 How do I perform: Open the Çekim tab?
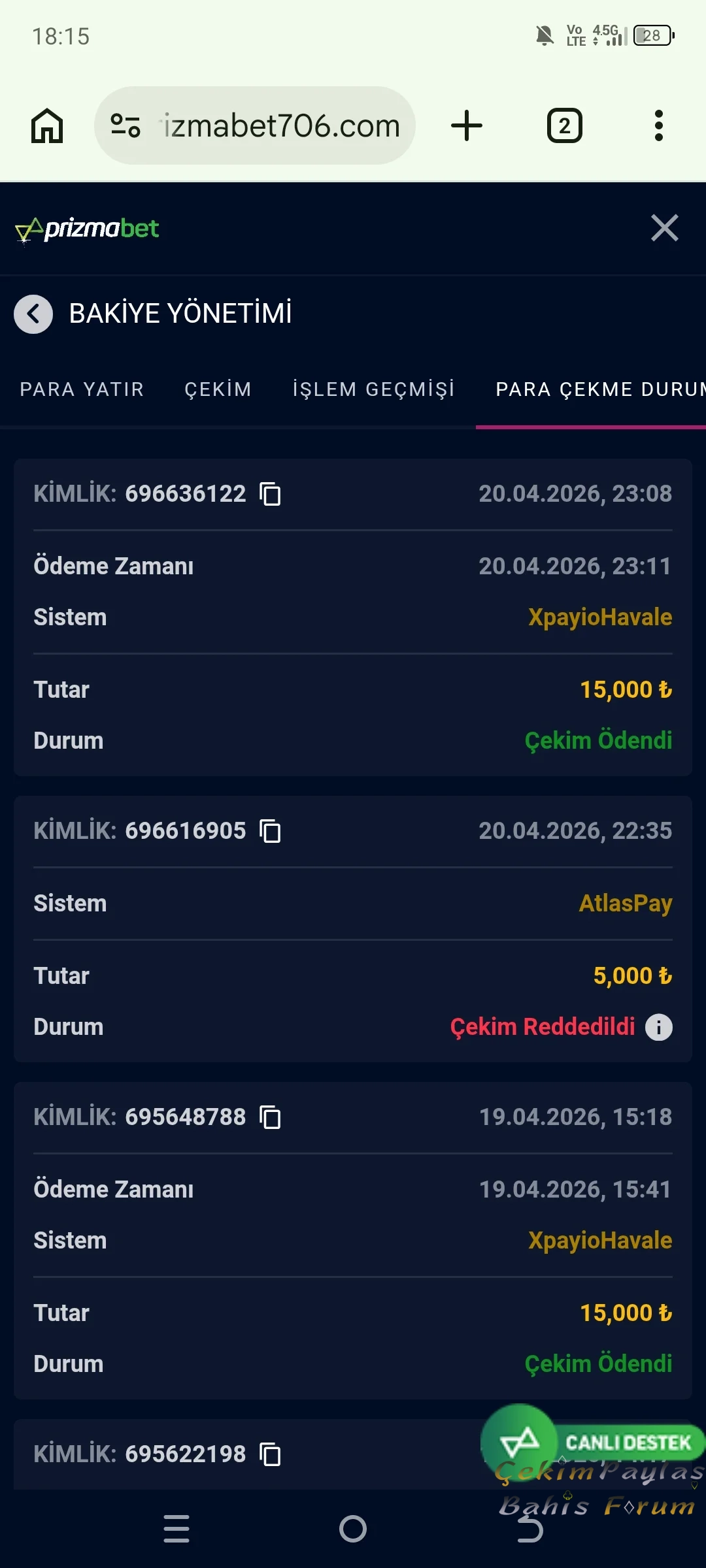coord(218,389)
